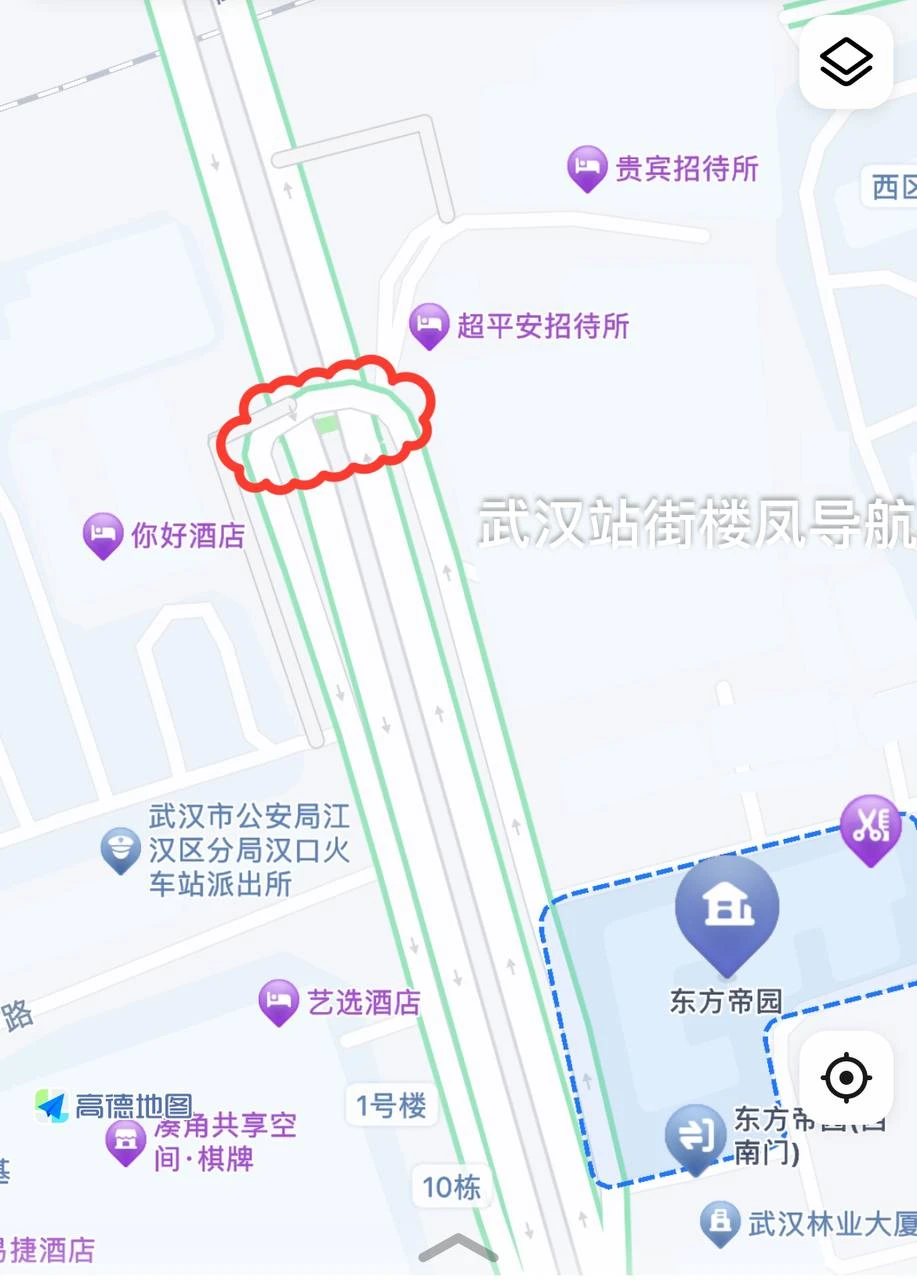The image size is (917, 1280).
Task: Select the 超平安招待所 hotel marker
Action: 428,322
